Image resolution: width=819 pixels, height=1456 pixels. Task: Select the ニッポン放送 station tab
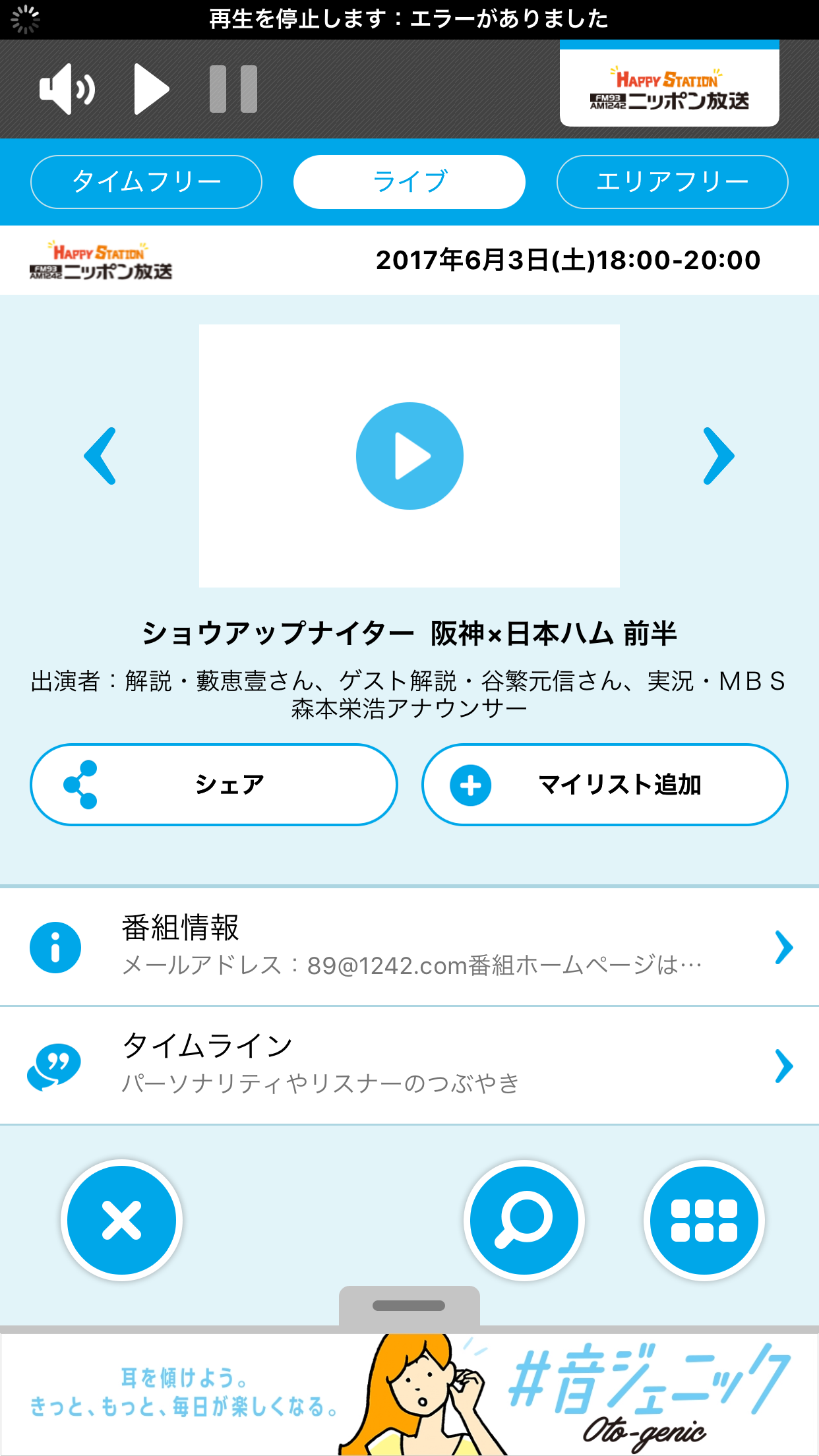[669, 84]
